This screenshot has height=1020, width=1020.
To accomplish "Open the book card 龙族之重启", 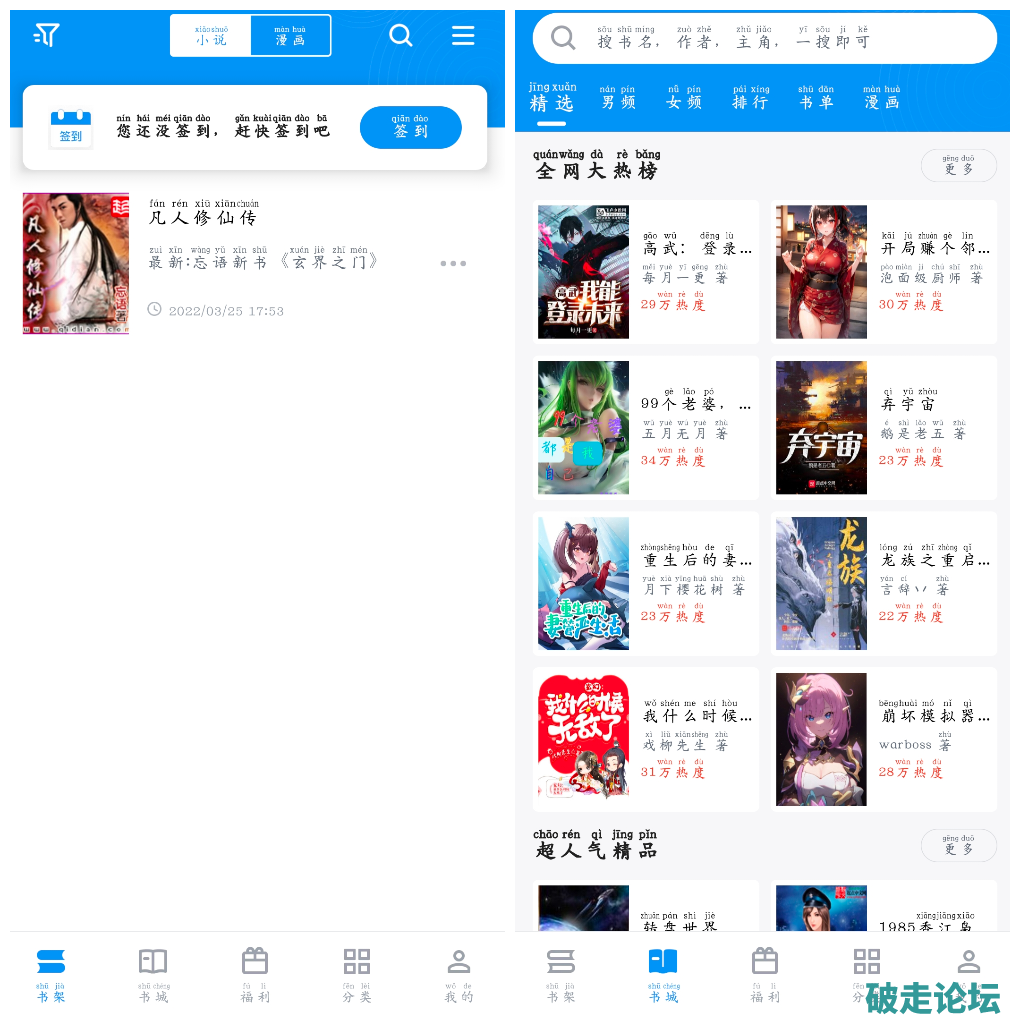I will (x=884, y=584).
